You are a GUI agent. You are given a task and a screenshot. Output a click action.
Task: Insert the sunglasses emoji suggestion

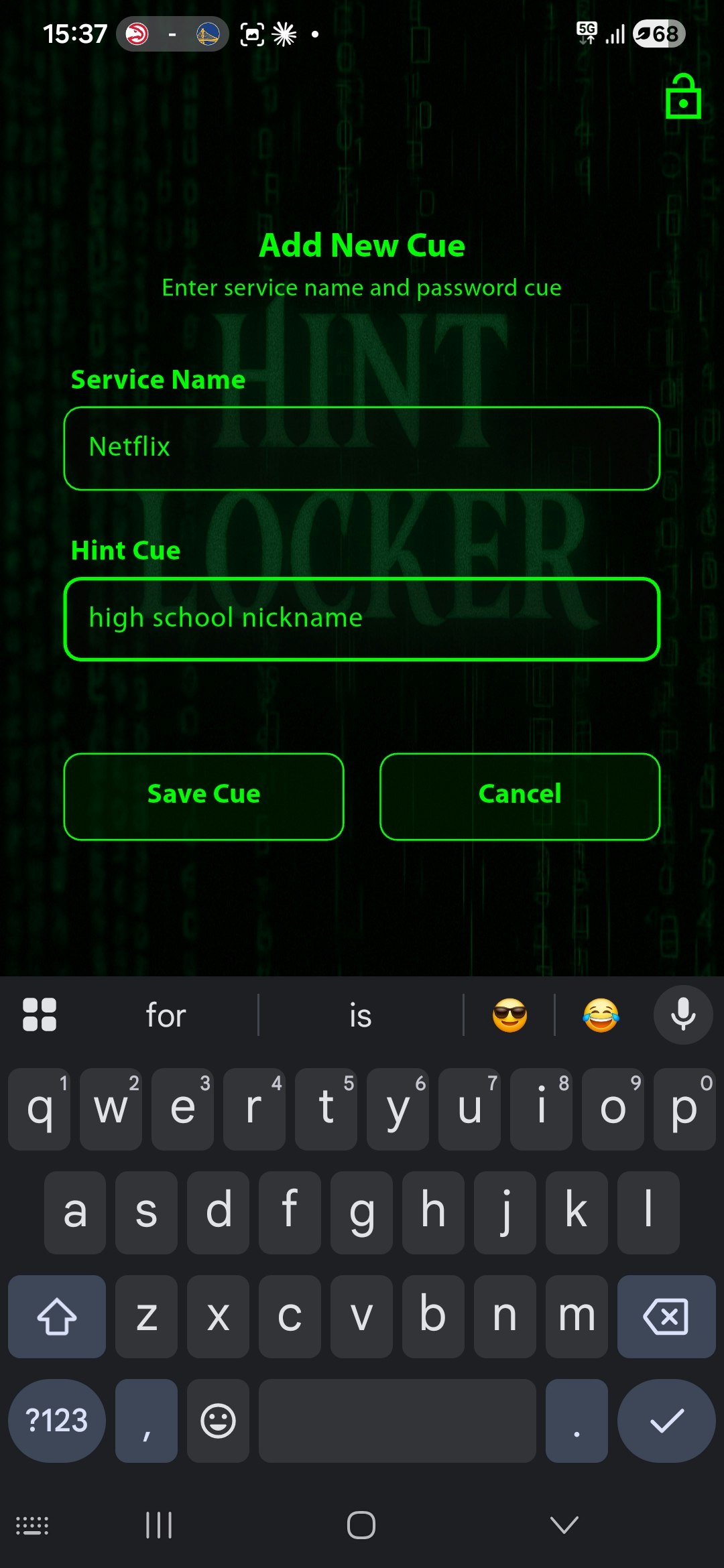pyautogui.click(x=509, y=1015)
